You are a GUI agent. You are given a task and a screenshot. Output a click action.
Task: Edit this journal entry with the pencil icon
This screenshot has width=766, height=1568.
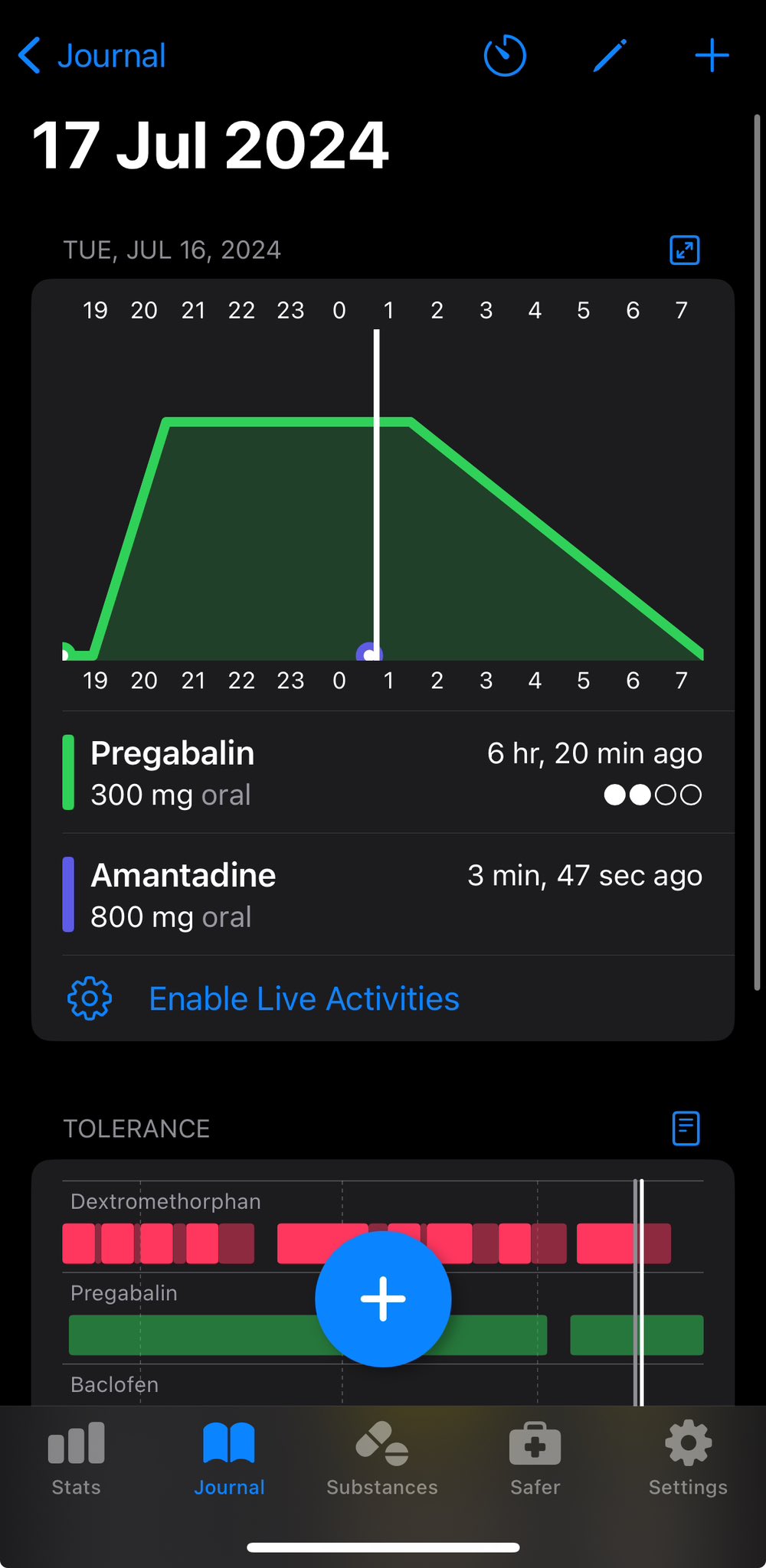click(610, 56)
